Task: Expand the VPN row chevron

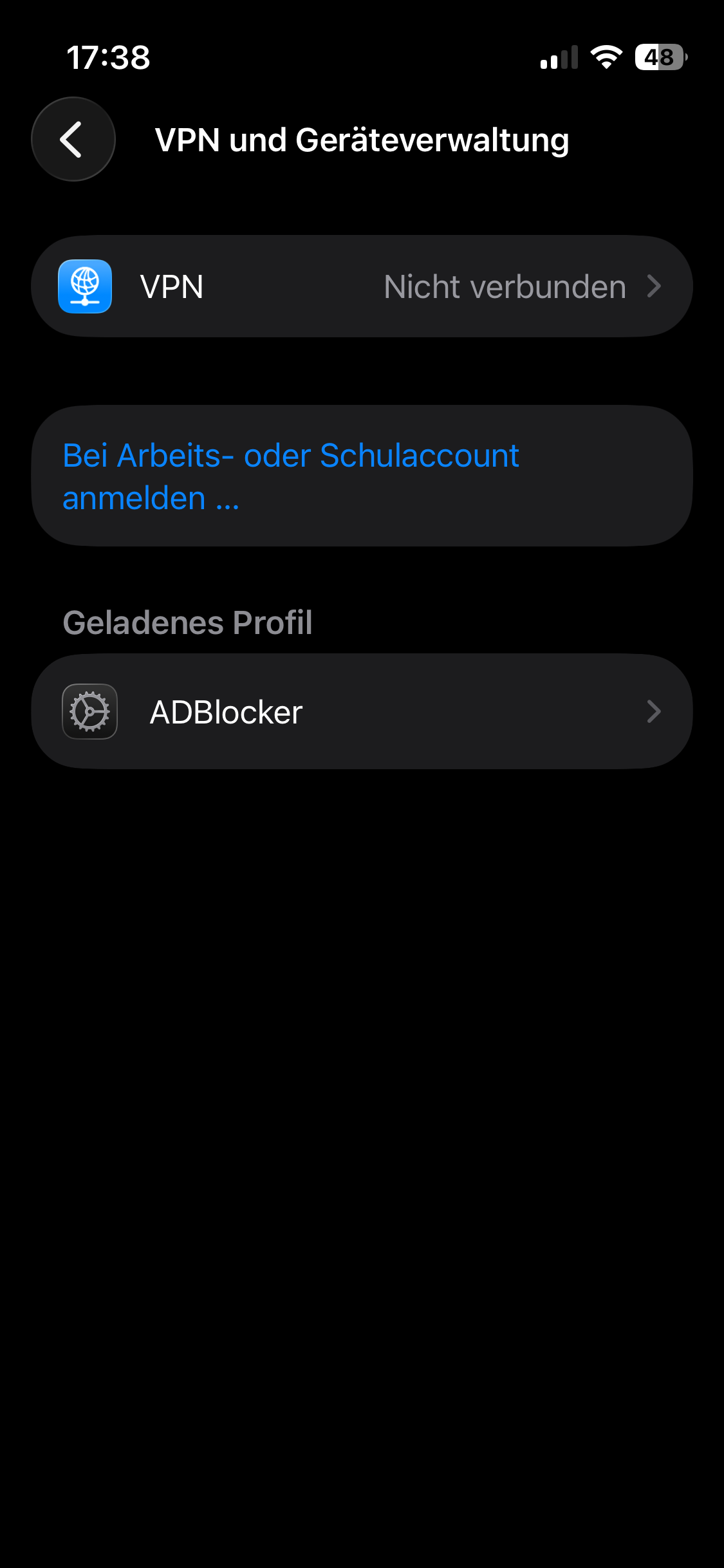Action: coord(655,286)
